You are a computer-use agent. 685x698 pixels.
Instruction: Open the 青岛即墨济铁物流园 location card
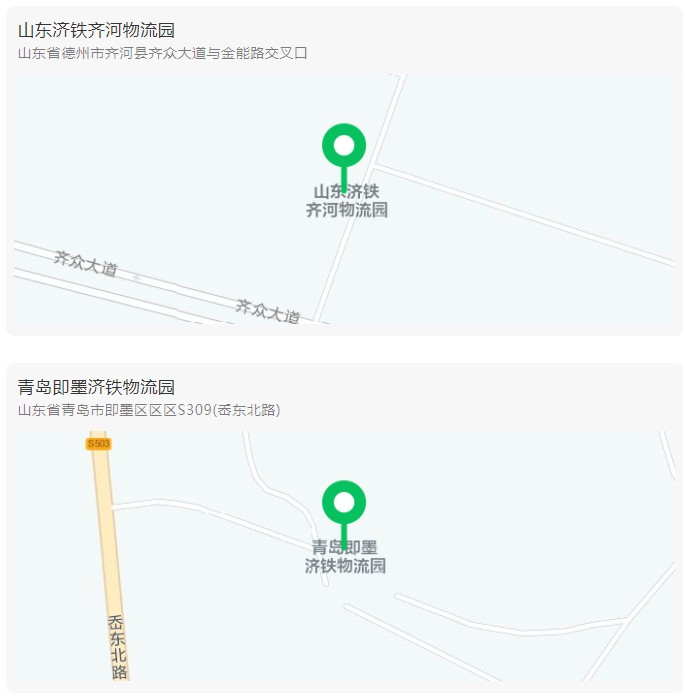click(x=96, y=387)
